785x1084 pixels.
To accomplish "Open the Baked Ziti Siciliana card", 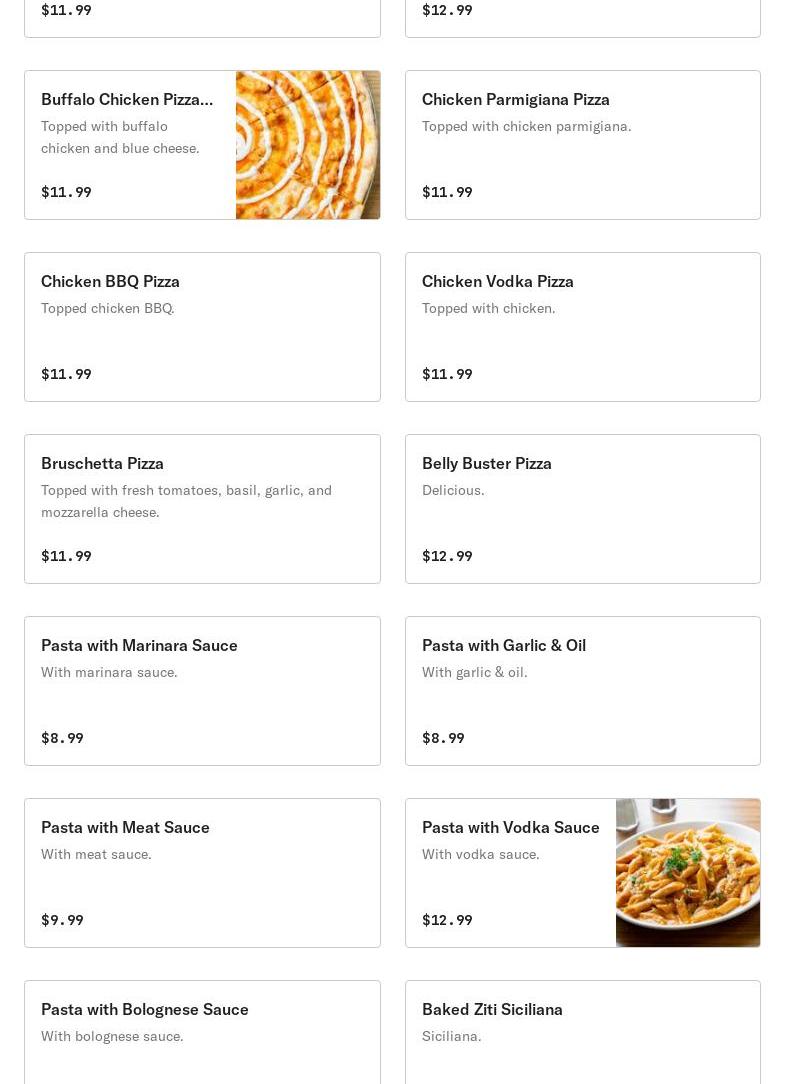I will coord(582,1032).
